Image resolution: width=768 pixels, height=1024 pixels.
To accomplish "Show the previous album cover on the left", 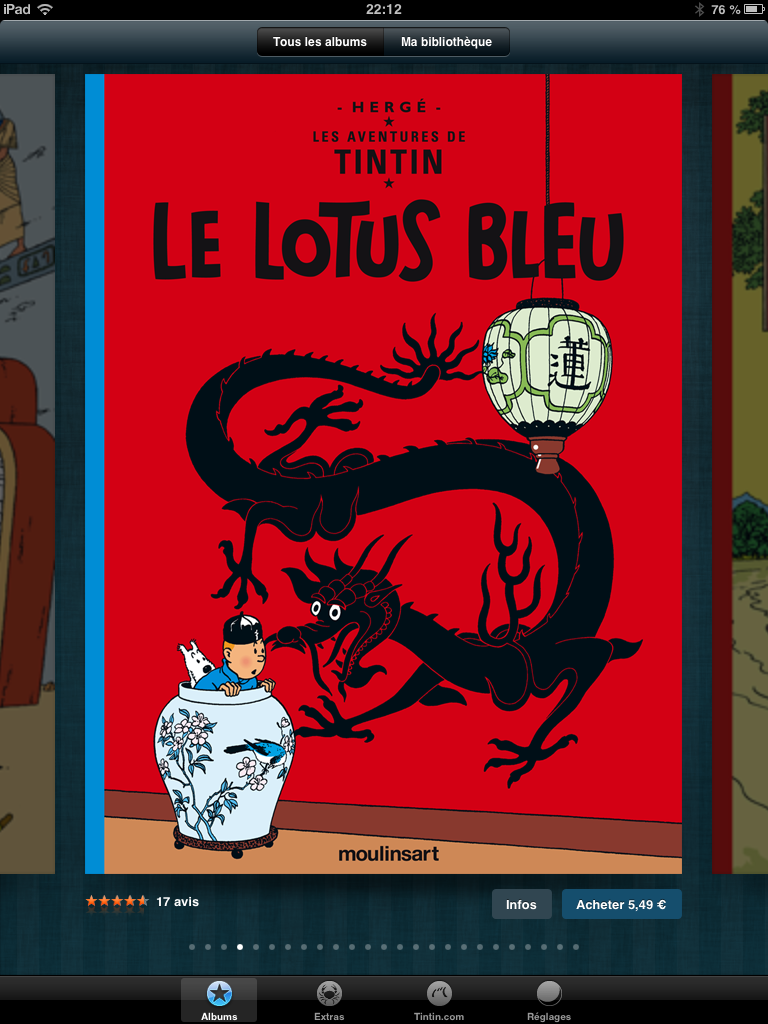I will (27, 472).
